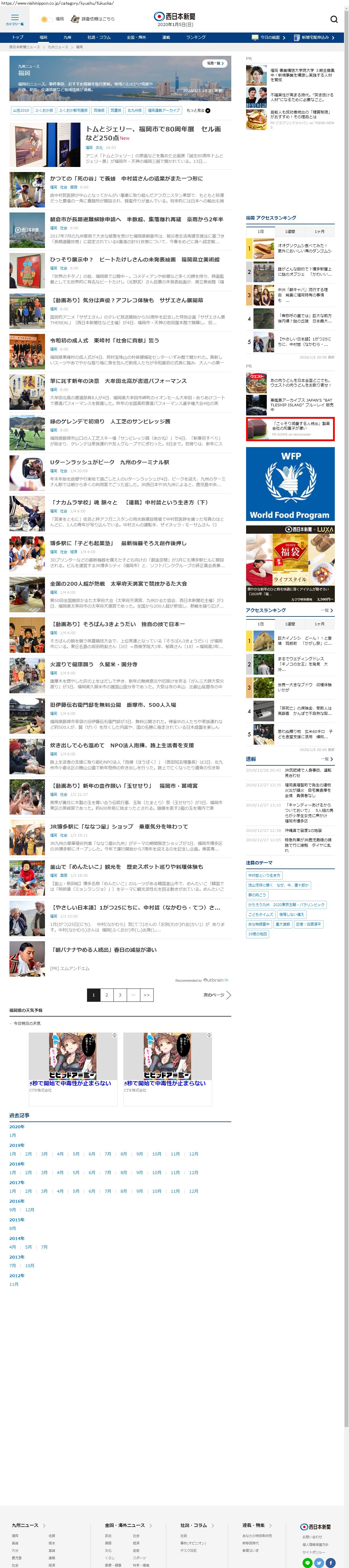The width and height of the screenshot is (349, 1568).
Task: Switch access ranking to 1週間
Action: [x=290, y=231]
